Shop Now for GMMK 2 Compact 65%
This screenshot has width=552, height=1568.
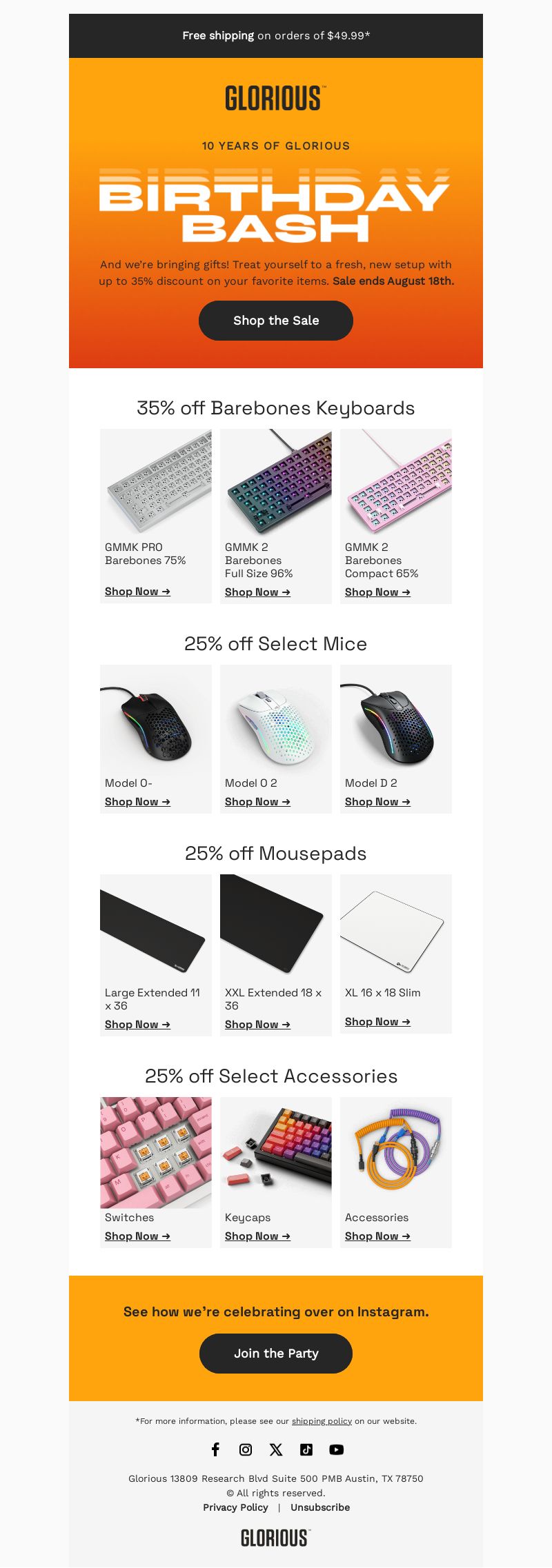[x=377, y=592]
